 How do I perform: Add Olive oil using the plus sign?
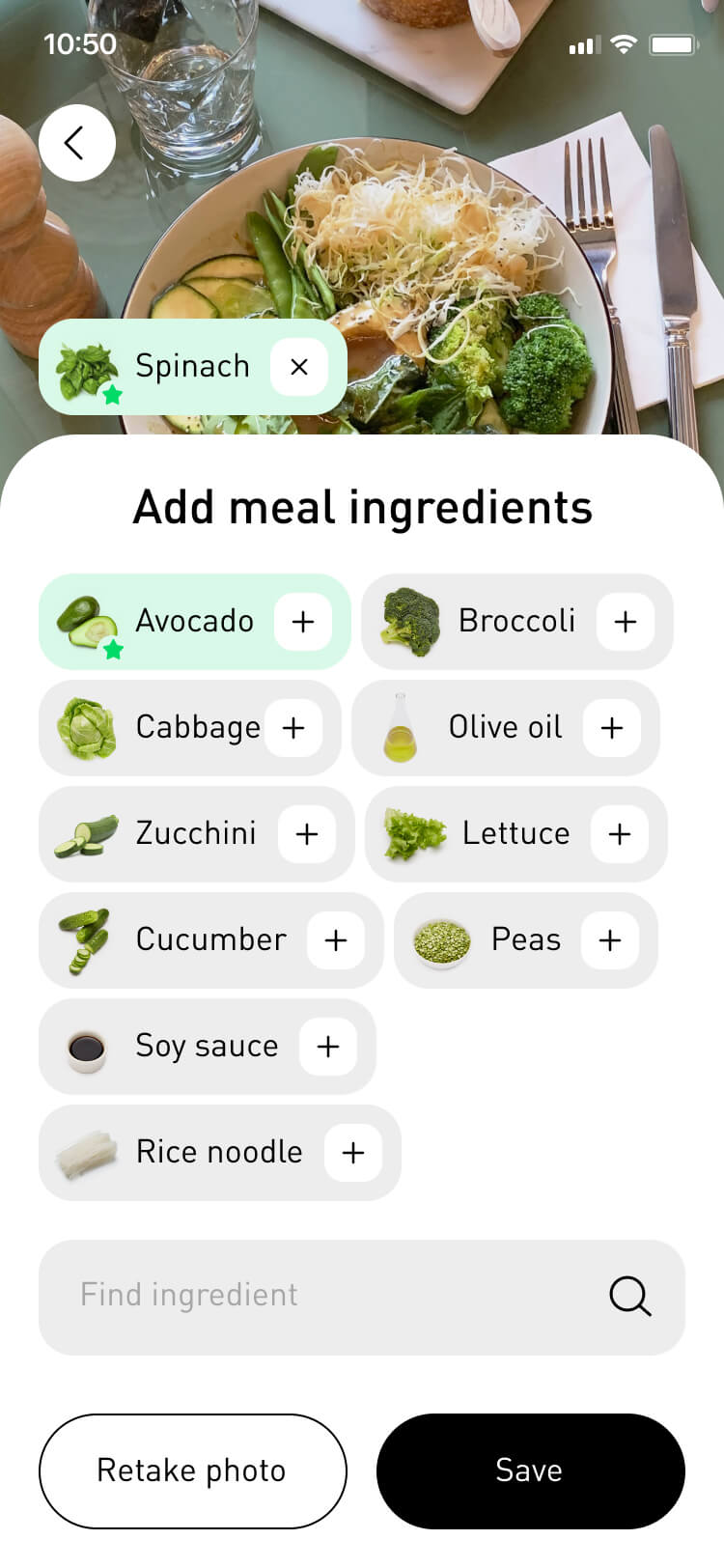pos(611,728)
